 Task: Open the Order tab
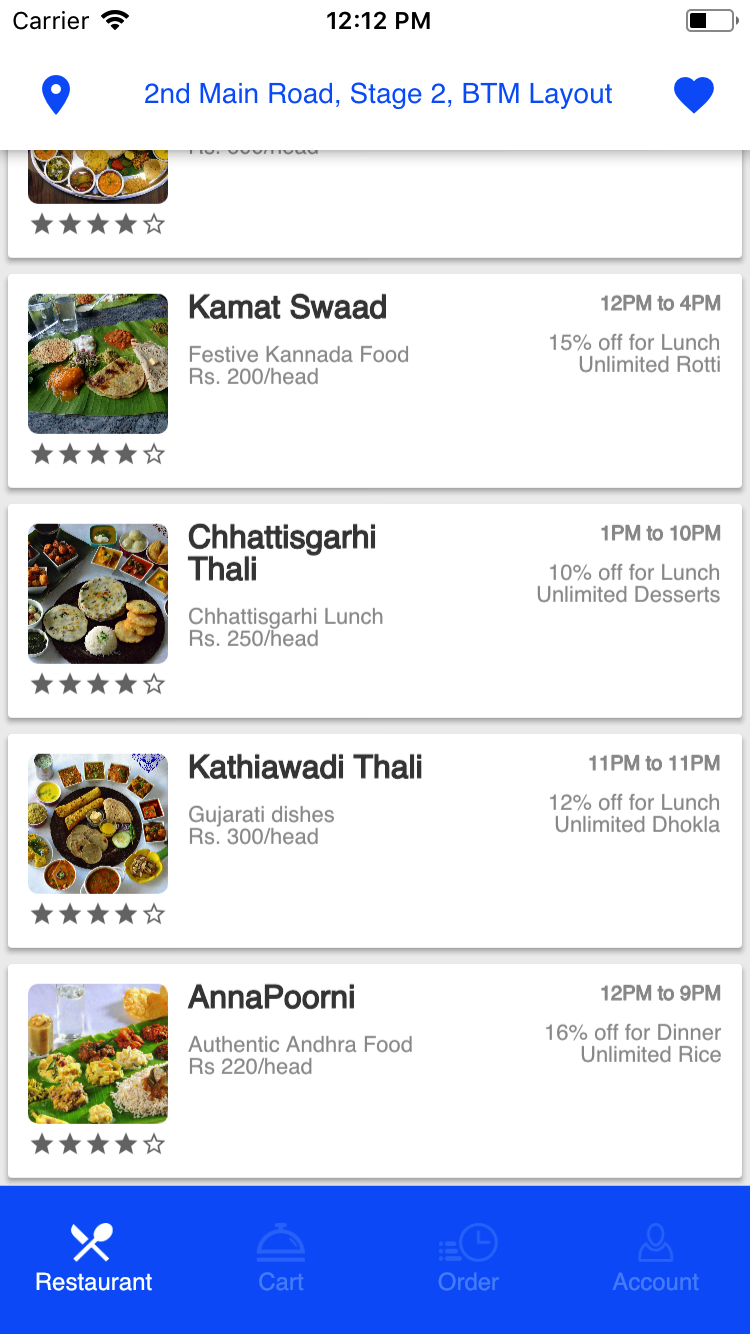pyautogui.click(x=468, y=1259)
